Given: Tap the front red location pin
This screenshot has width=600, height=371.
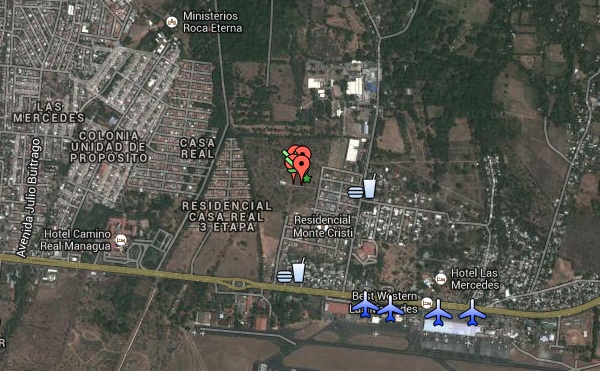Looking at the screenshot, I should point(302,169).
